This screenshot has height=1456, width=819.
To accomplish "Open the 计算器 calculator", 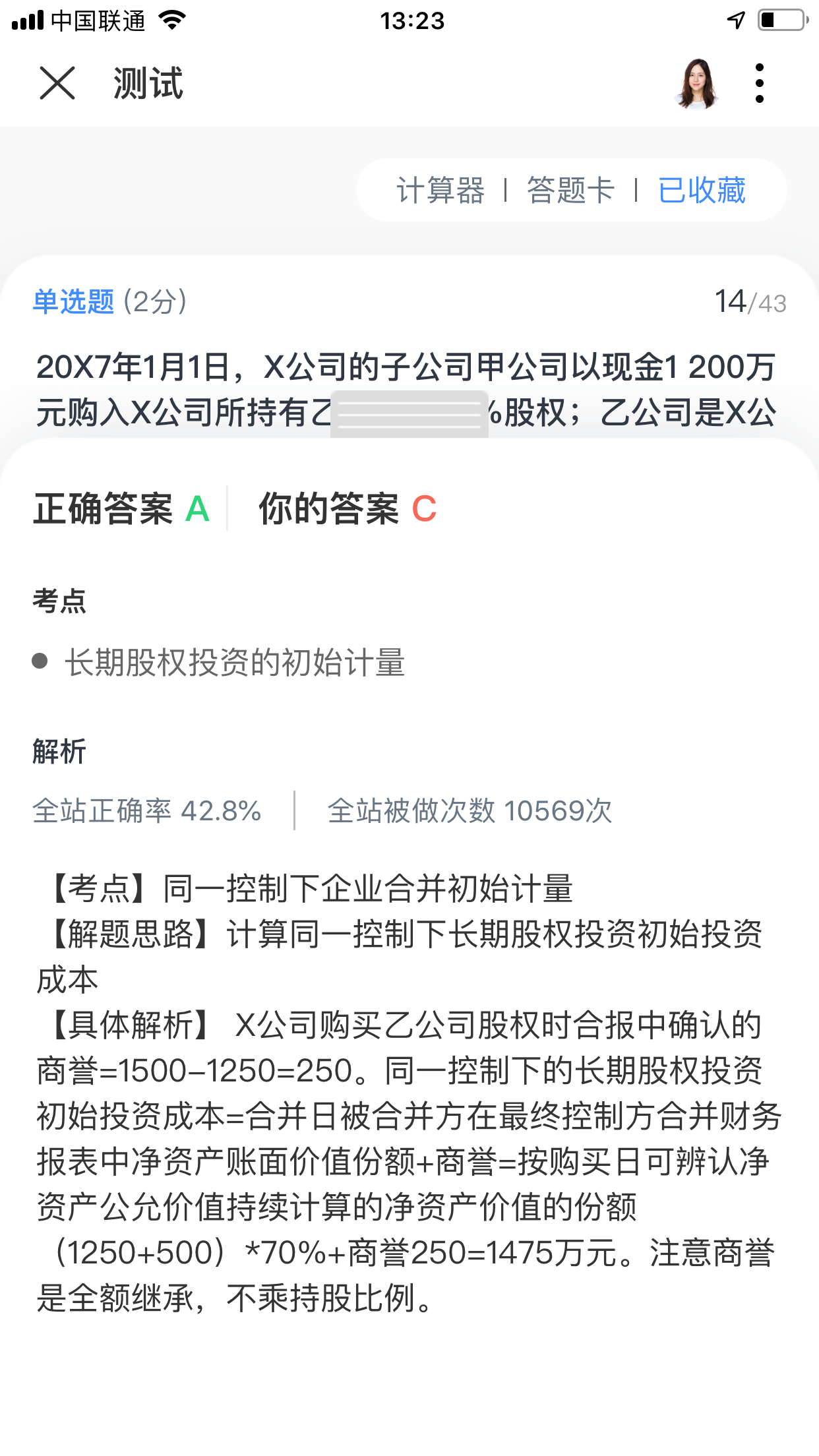I will pyautogui.click(x=440, y=191).
